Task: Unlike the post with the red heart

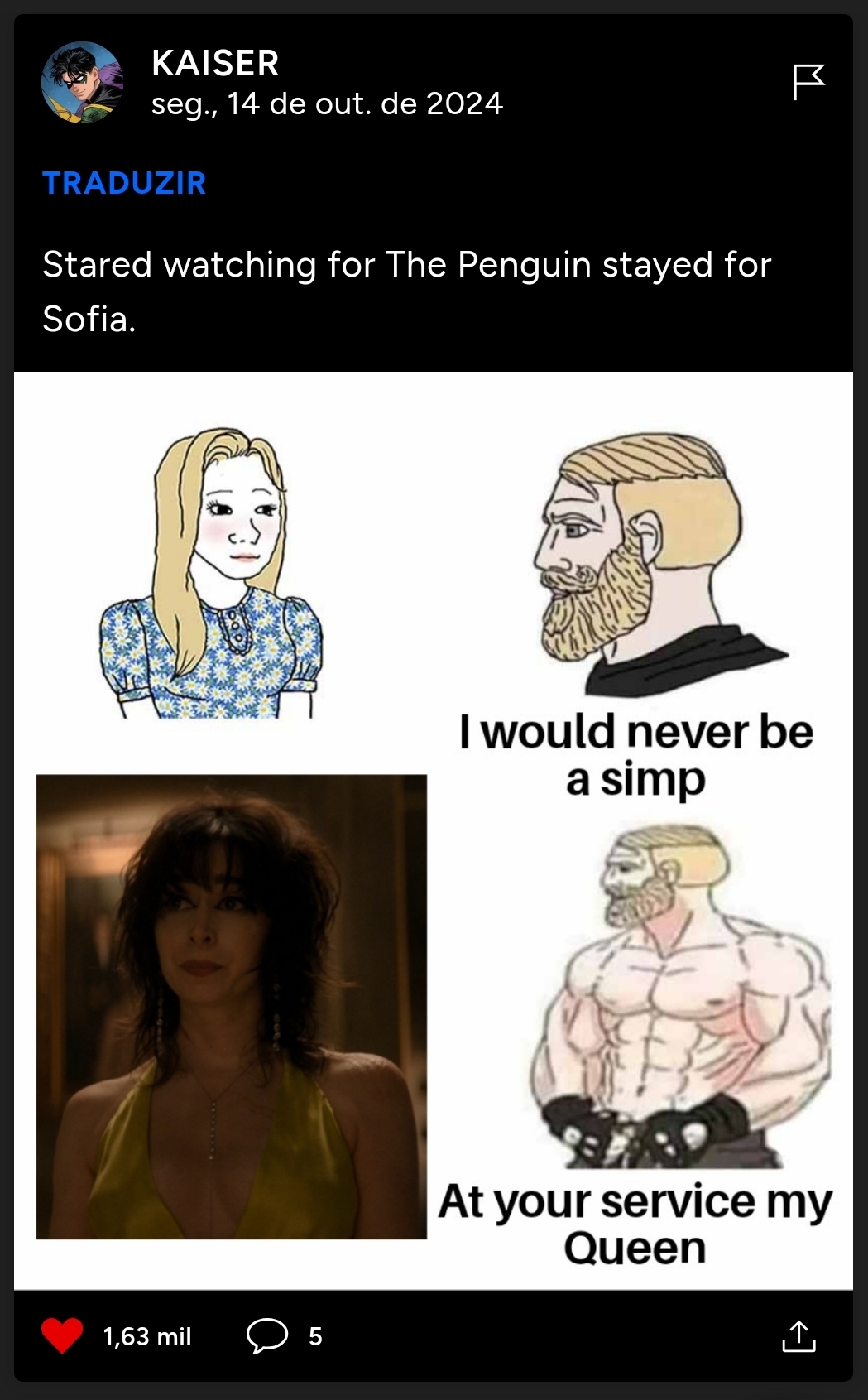Action: (62, 1335)
